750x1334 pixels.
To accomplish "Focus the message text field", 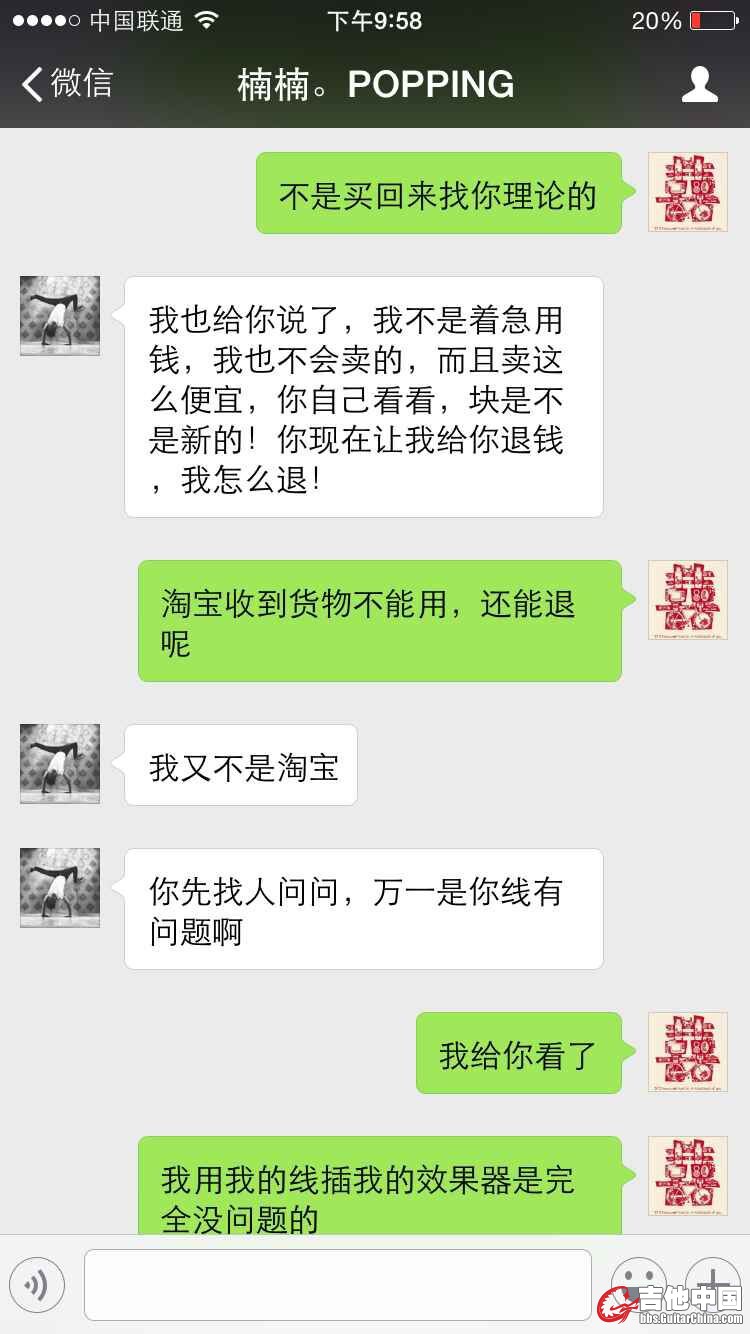I will 338,1285.
